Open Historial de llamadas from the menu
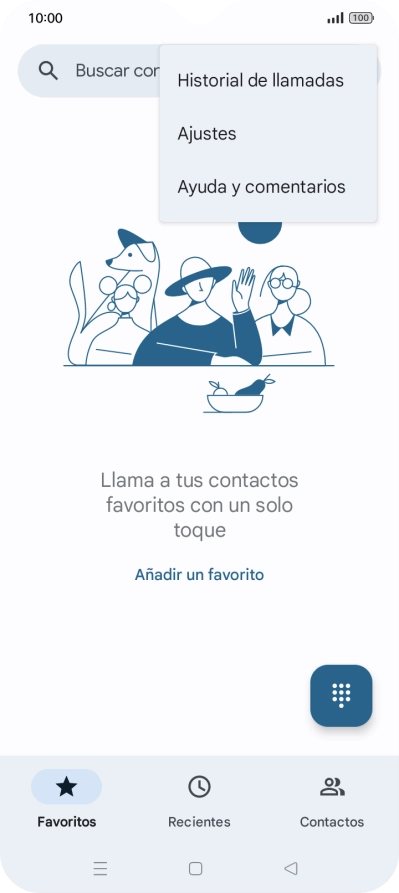 tap(268, 80)
